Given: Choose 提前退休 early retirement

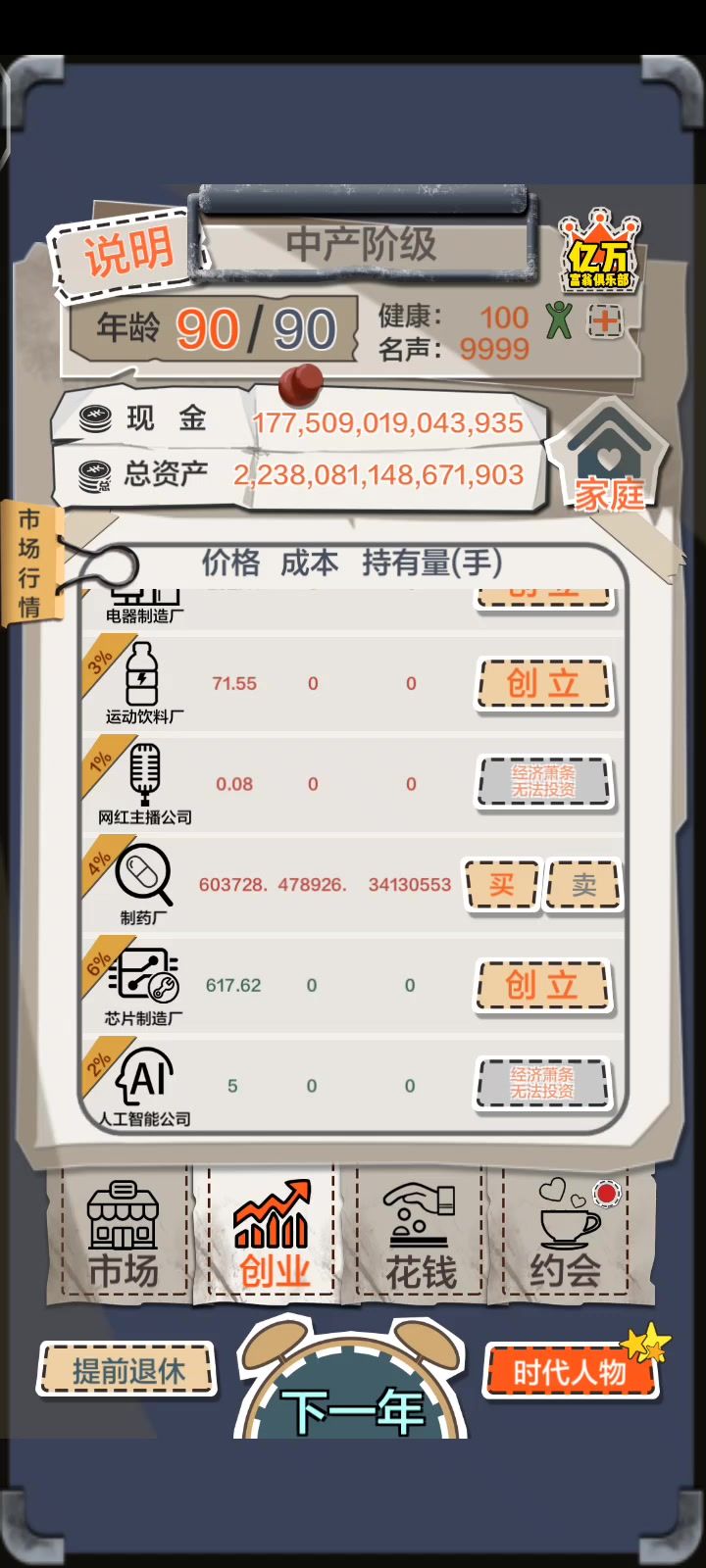Looking at the screenshot, I should 127,1371.
